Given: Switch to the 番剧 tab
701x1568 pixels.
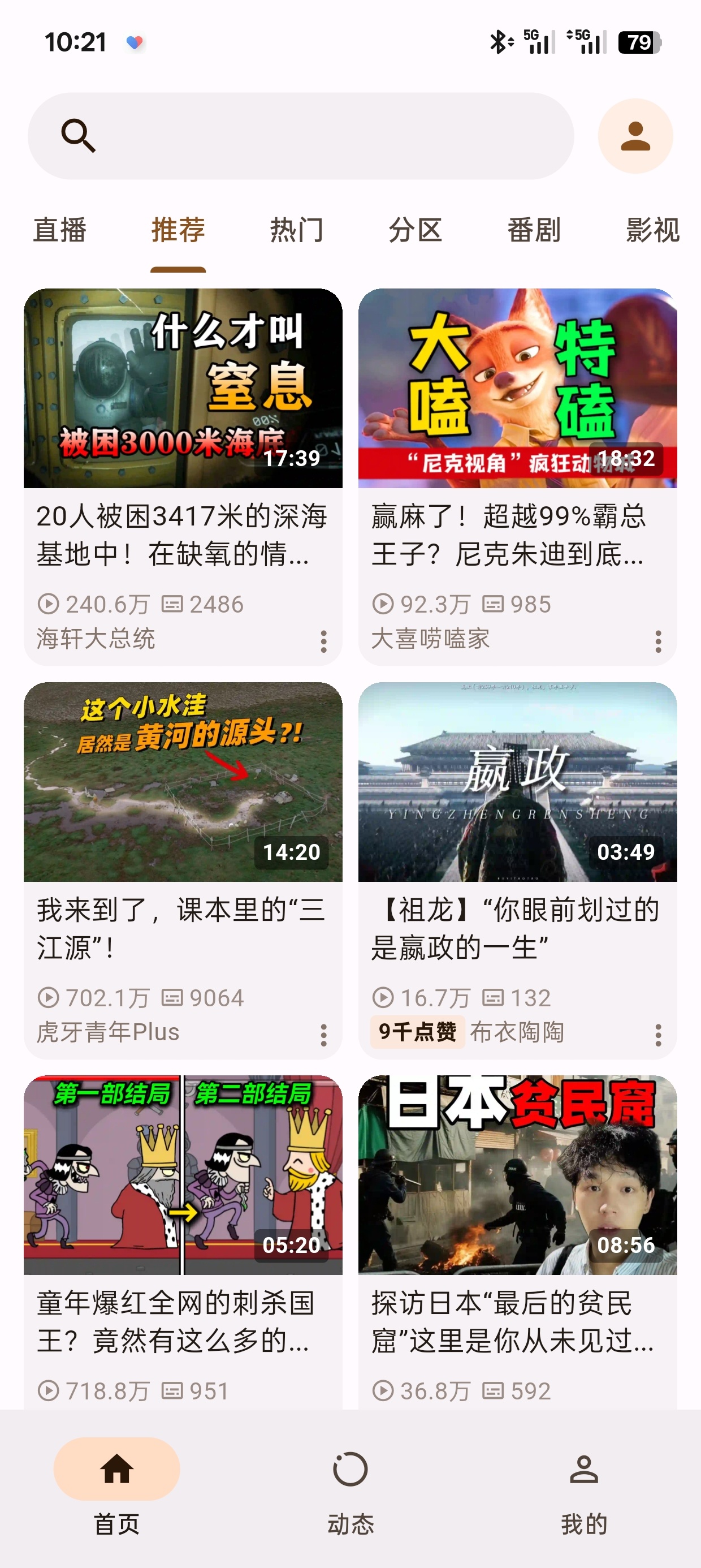Looking at the screenshot, I should [x=534, y=231].
